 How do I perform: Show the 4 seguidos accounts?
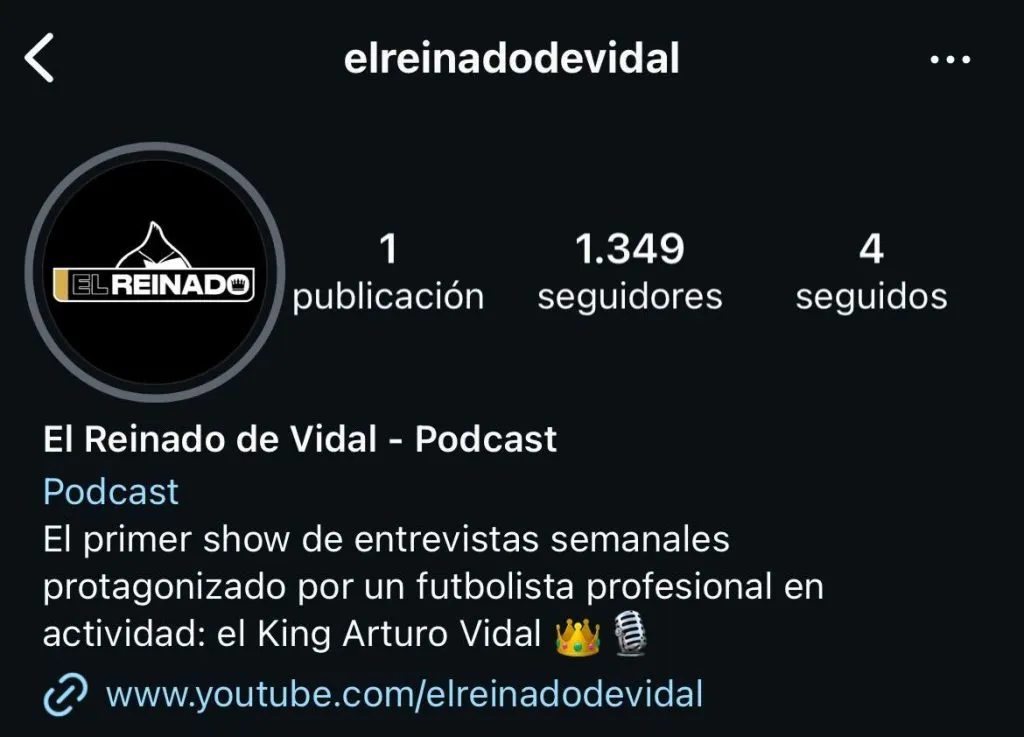click(x=870, y=272)
